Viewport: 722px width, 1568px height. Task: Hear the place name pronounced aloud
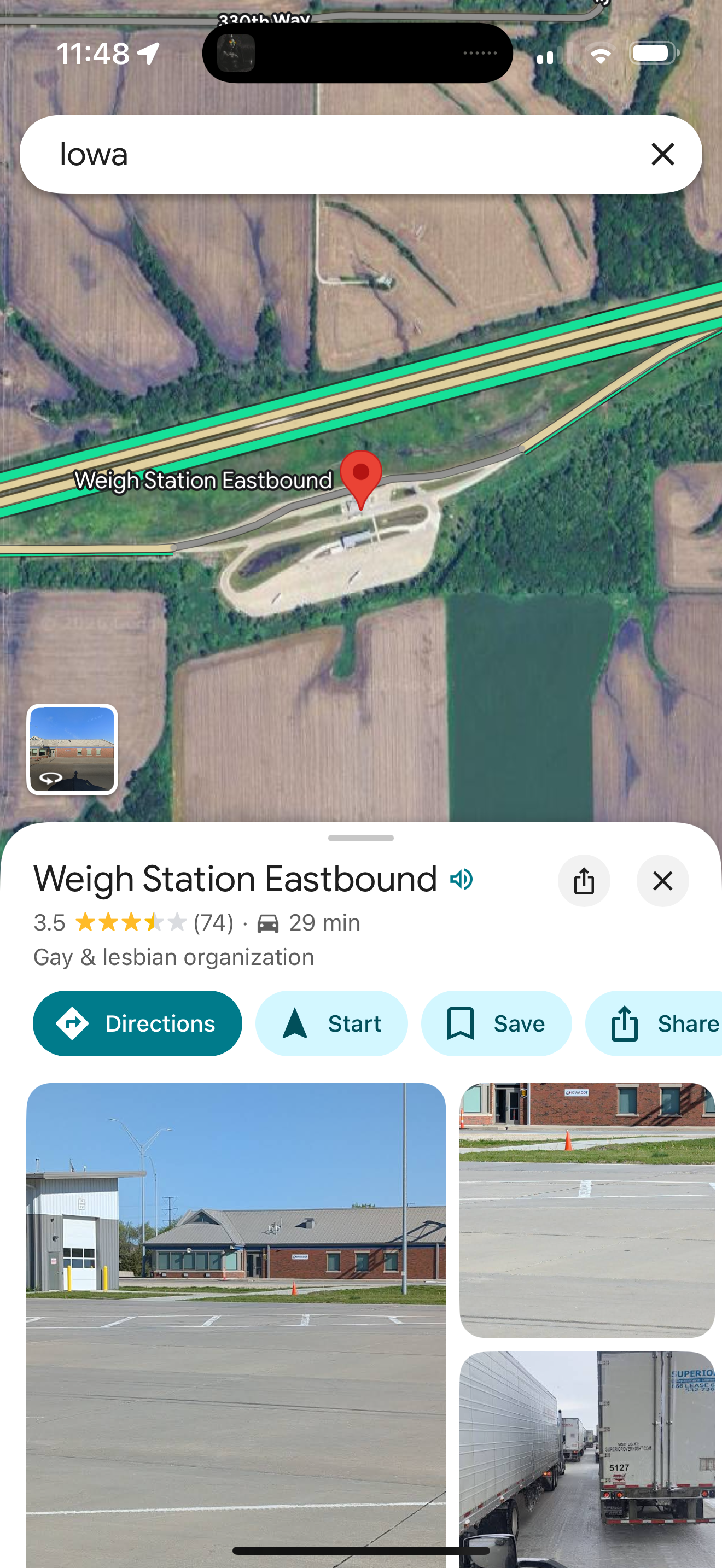(462, 880)
